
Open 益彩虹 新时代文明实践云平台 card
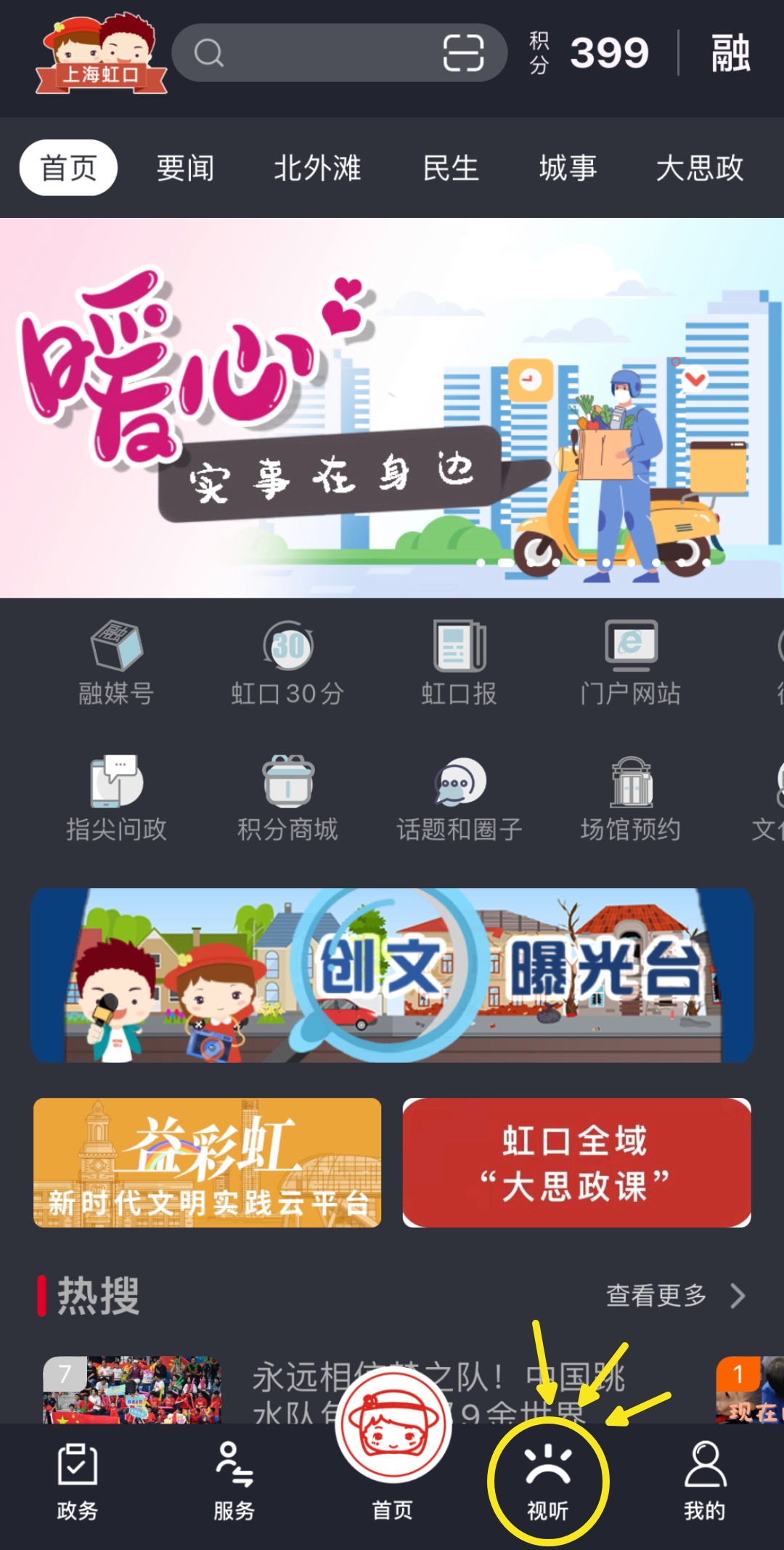[x=208, y=1162]
